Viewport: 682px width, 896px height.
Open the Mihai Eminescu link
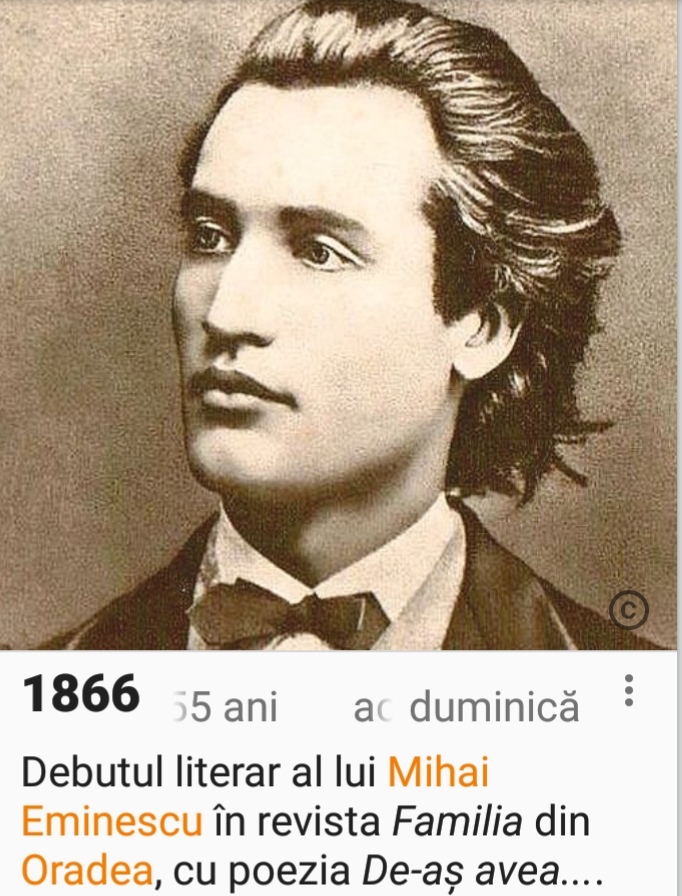[438, 772]
